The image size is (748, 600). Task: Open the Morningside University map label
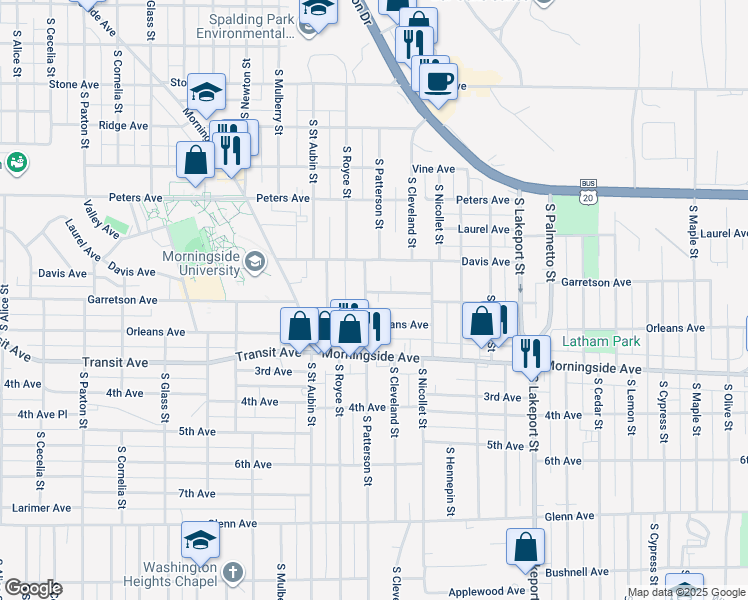204,262
